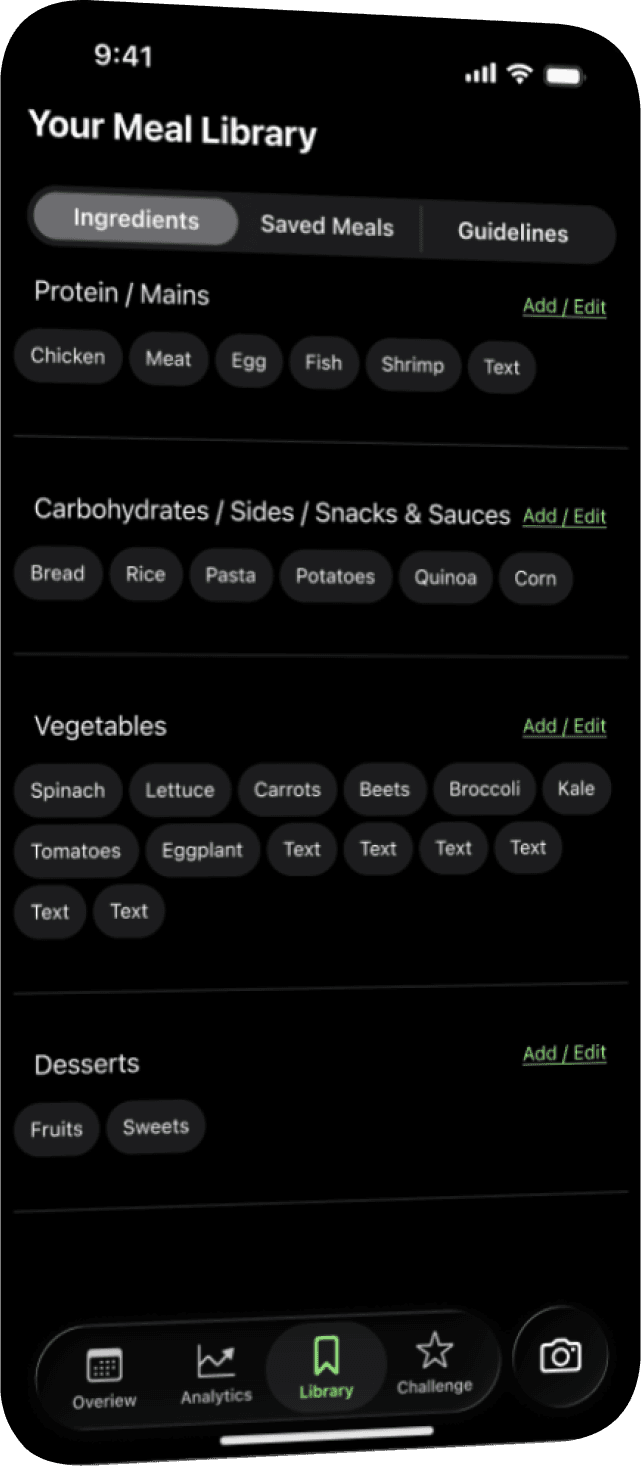Screen dimensions: 641x1466
Task: Go to the Overview tab
Action: [104, 1377]
